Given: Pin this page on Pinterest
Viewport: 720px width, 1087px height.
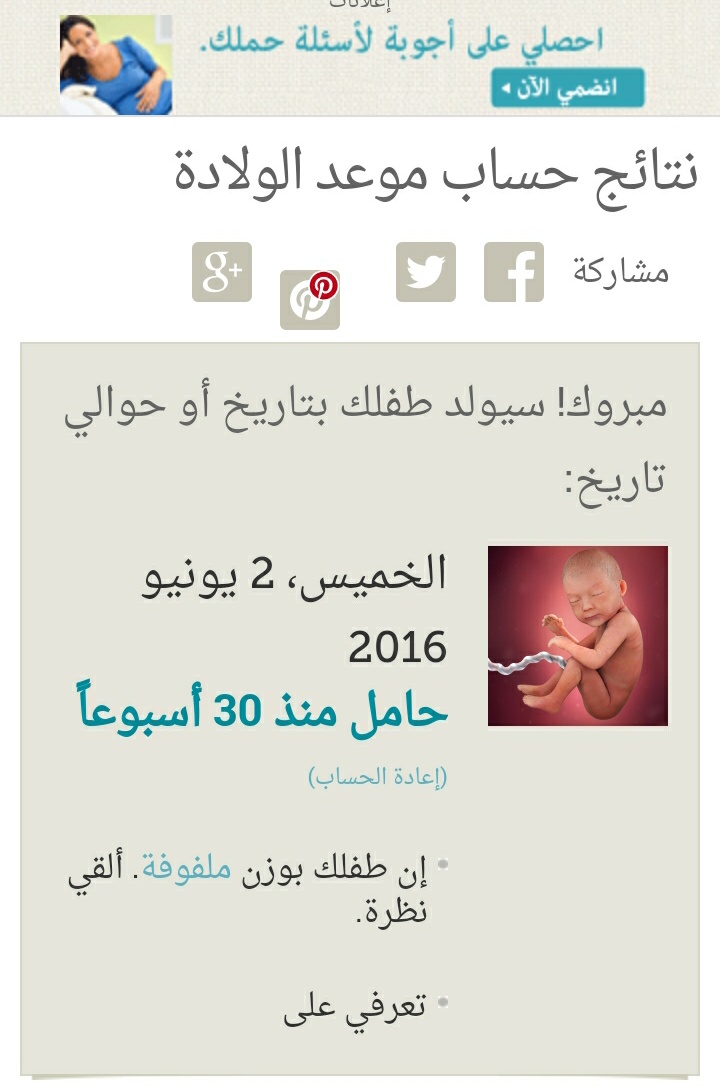Looking at the screenshot, I should (x=310, y=299).
